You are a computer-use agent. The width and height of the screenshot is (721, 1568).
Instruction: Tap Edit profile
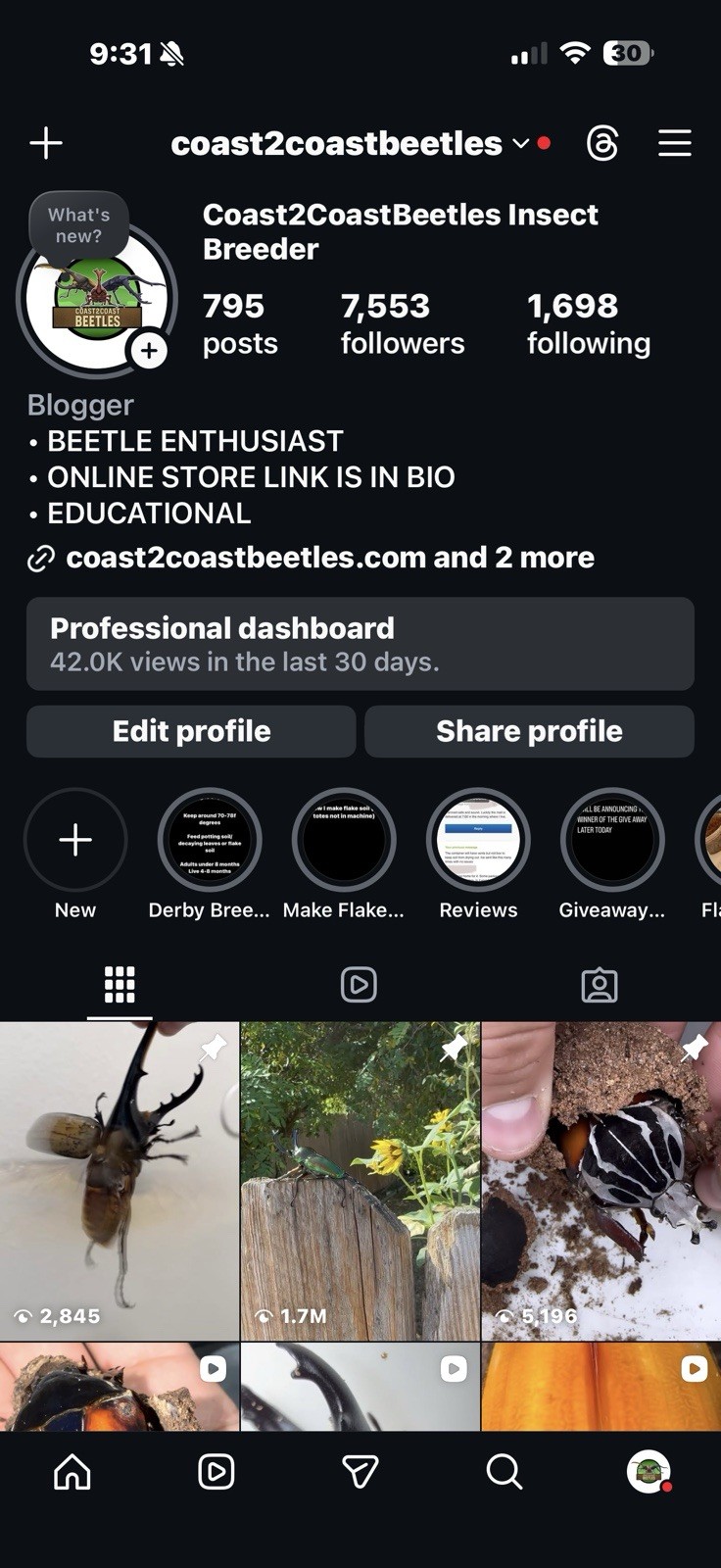191,731
